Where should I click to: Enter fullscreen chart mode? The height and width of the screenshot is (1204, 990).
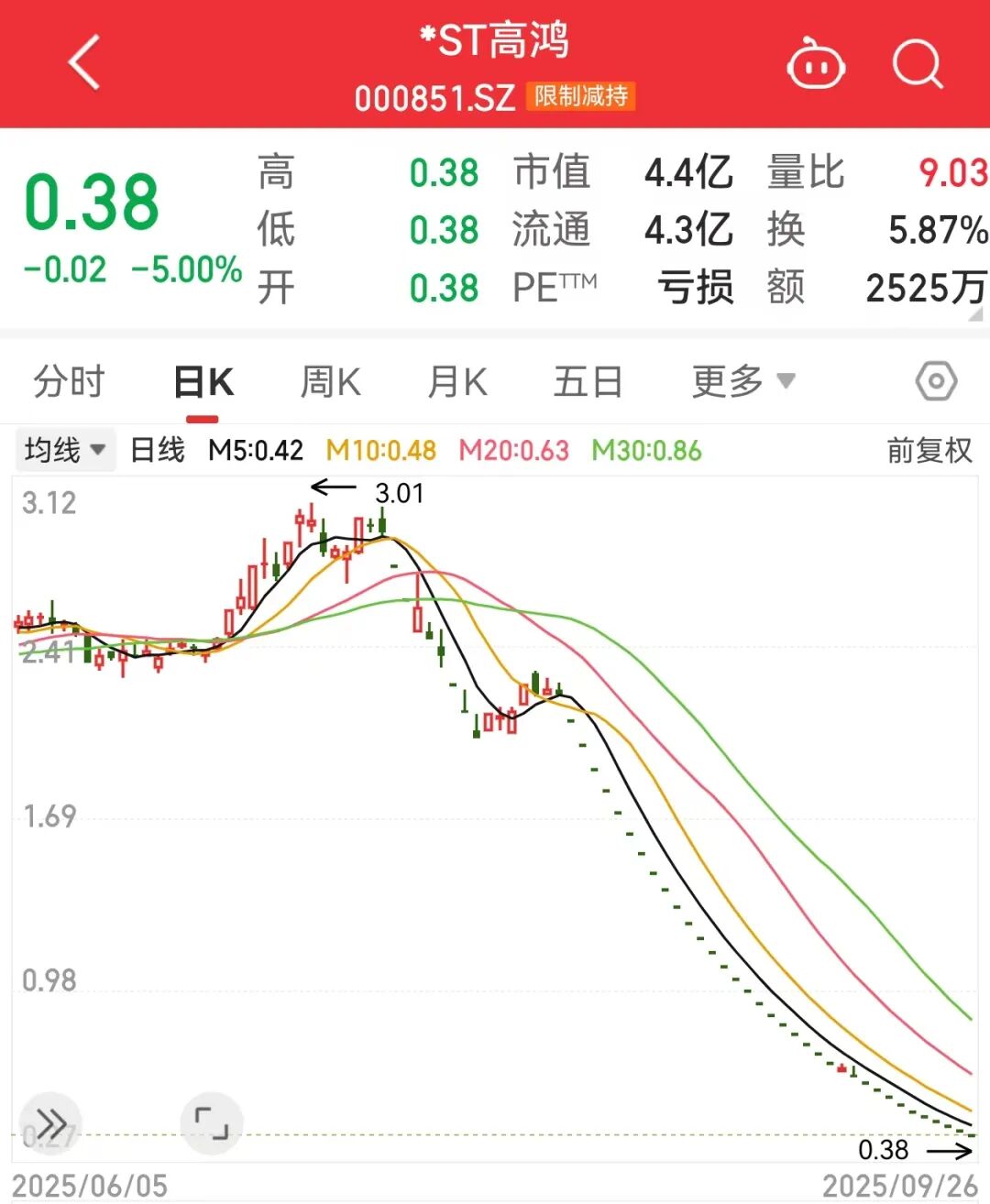(x=212, y=1122)
